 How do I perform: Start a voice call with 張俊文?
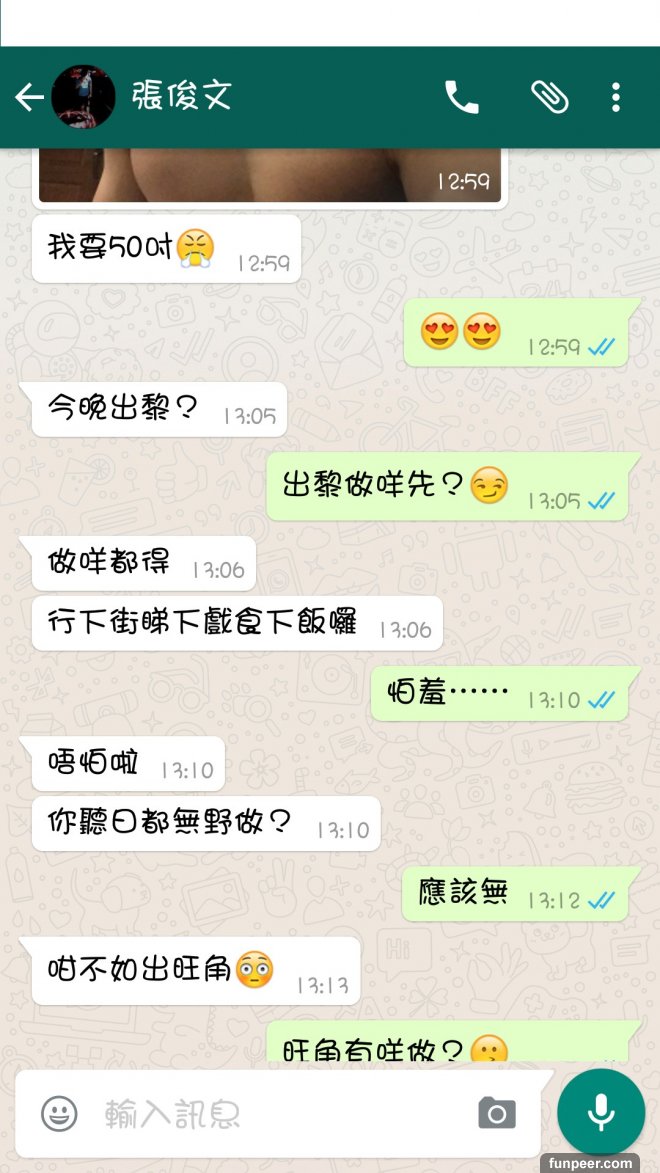click(x=461, y=97)
